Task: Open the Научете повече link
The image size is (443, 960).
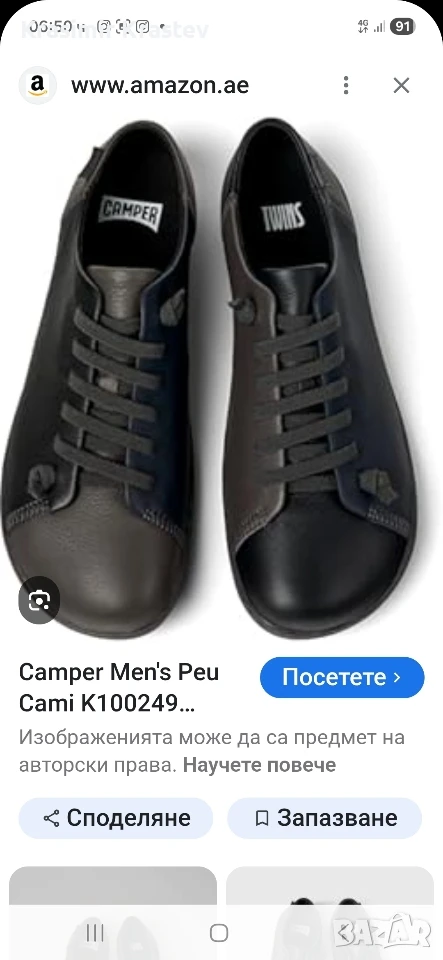Action: (259, 765)
